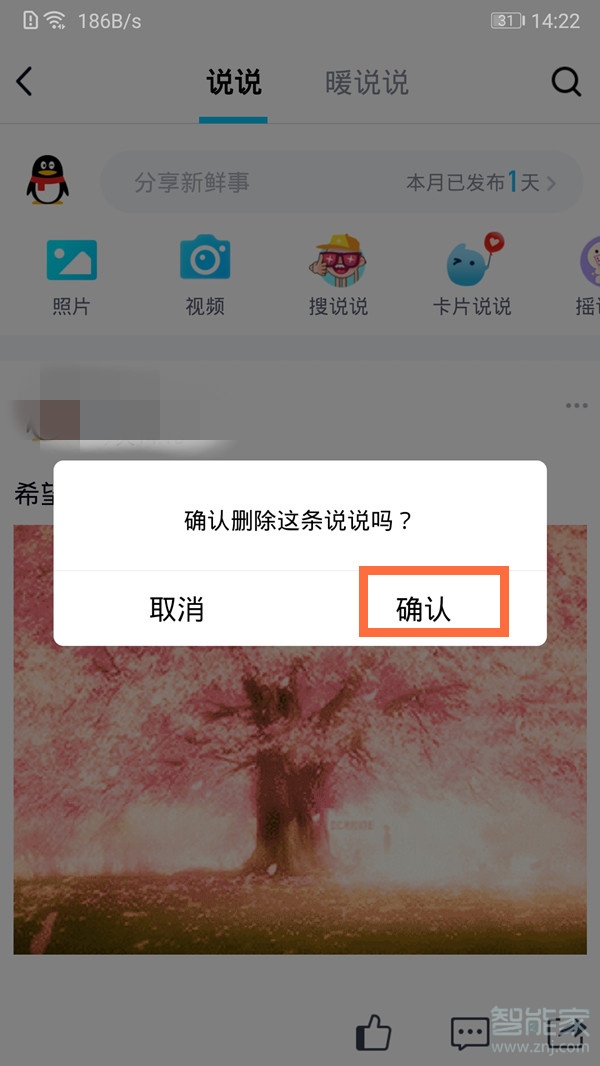The image size is (600, 1066).
Task: Open the 照片 shortcut
Action: [71, 275]
